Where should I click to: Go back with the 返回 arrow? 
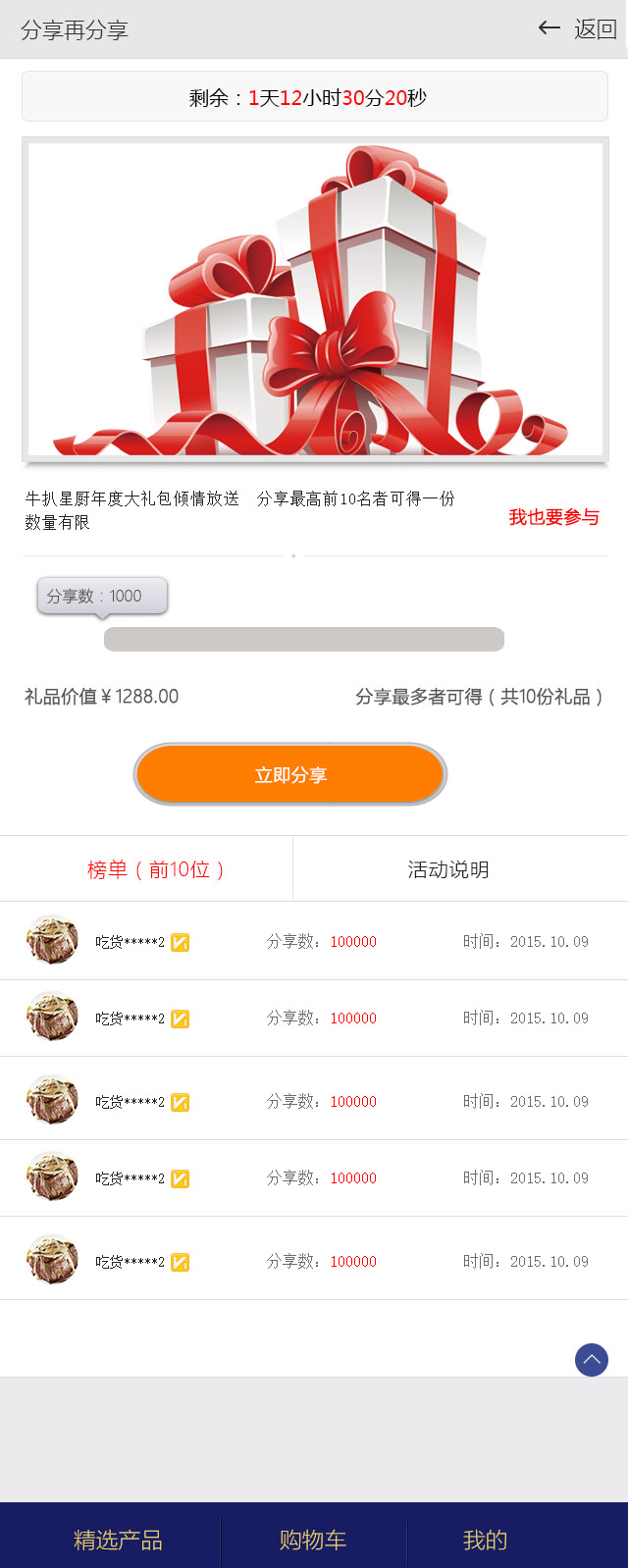(x=578, y=29)
